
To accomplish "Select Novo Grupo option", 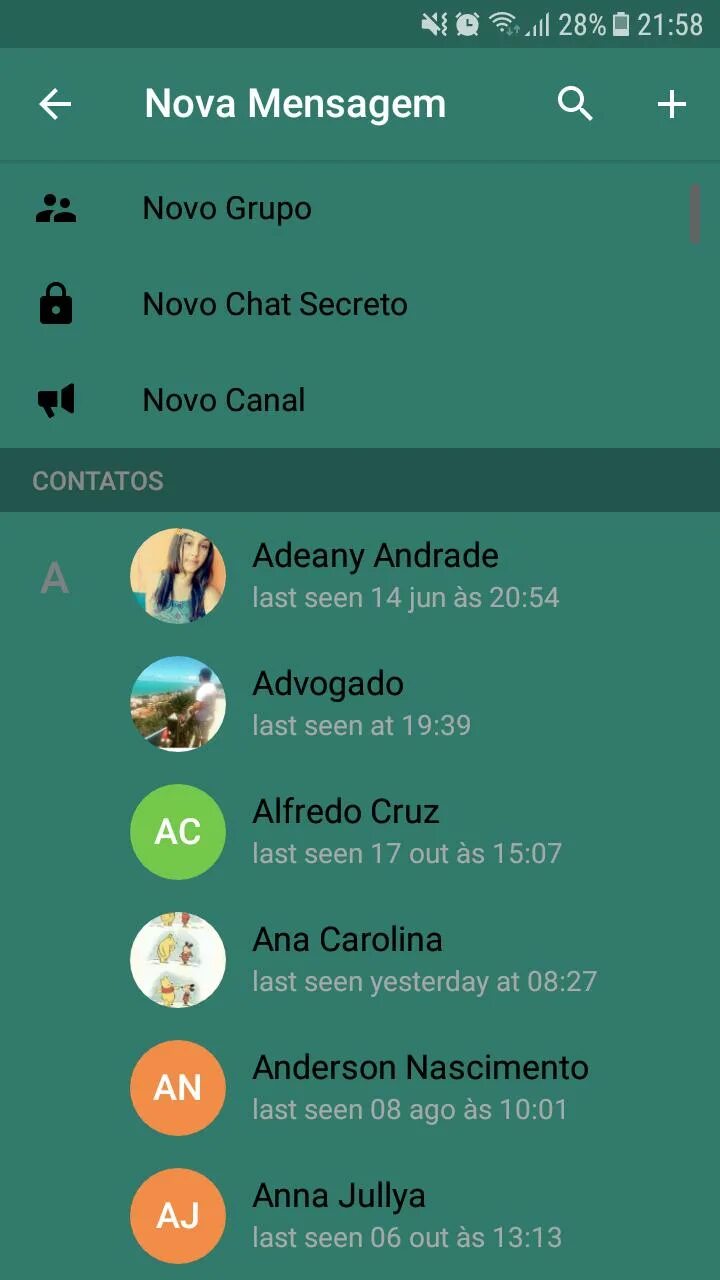I will 227,208.
